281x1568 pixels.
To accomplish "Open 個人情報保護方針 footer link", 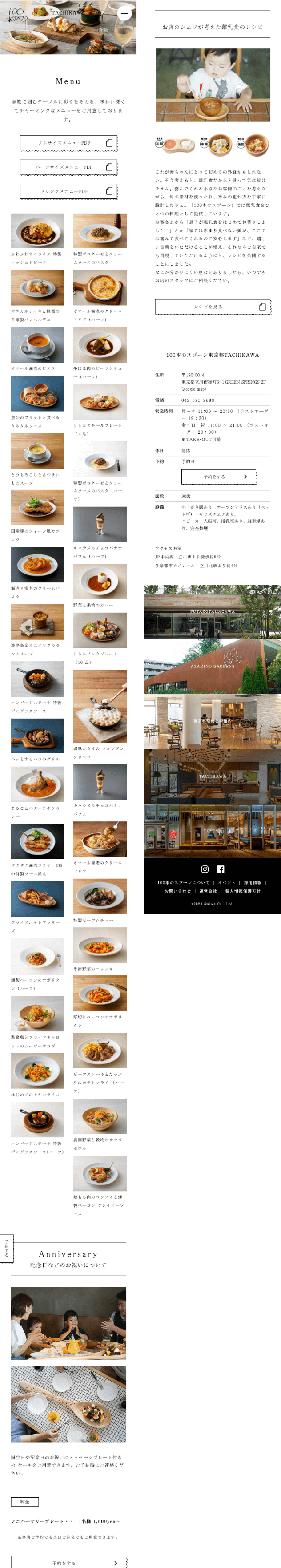I will 243,891.
